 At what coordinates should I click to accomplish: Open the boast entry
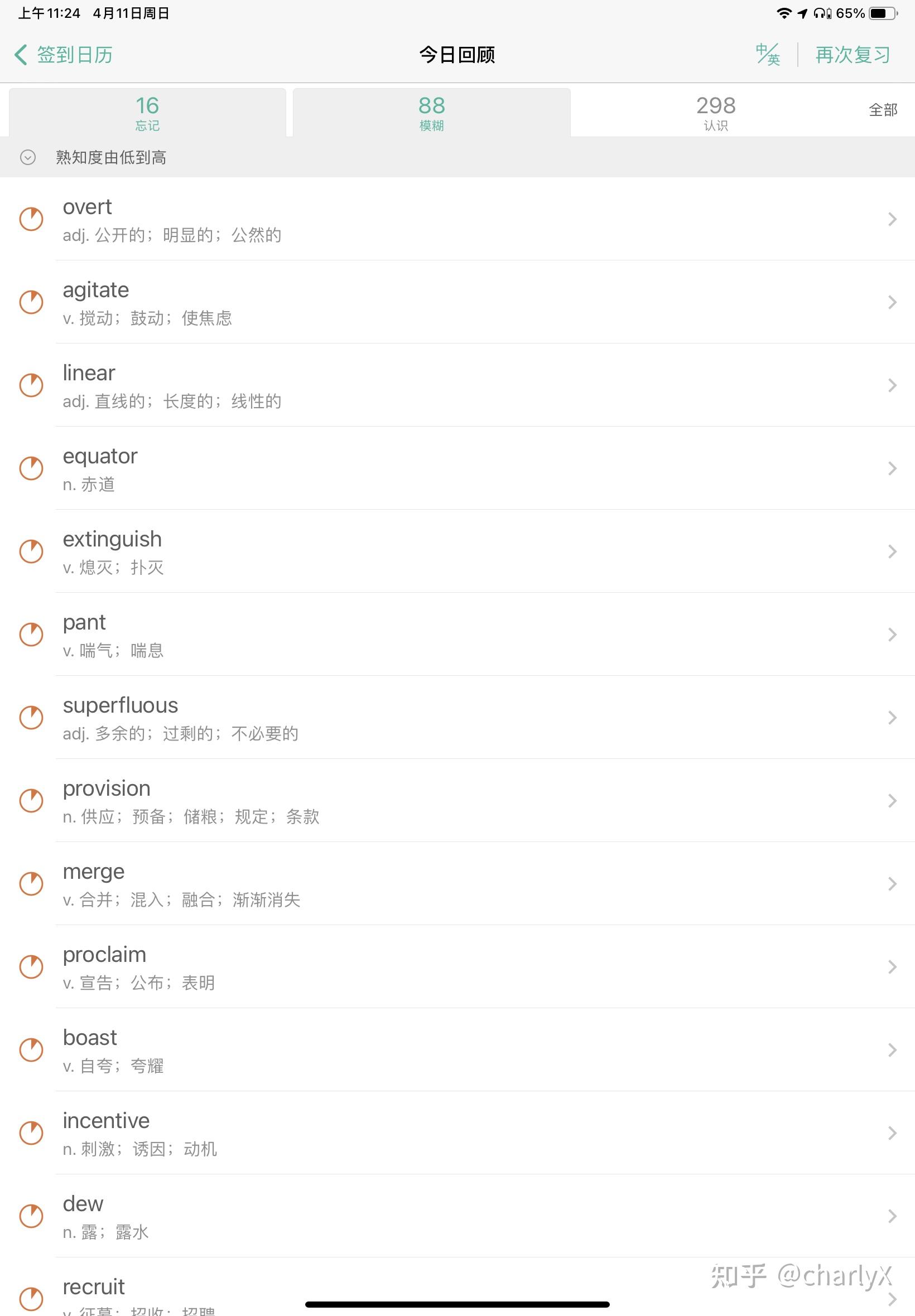click(x=458, y=1050)
